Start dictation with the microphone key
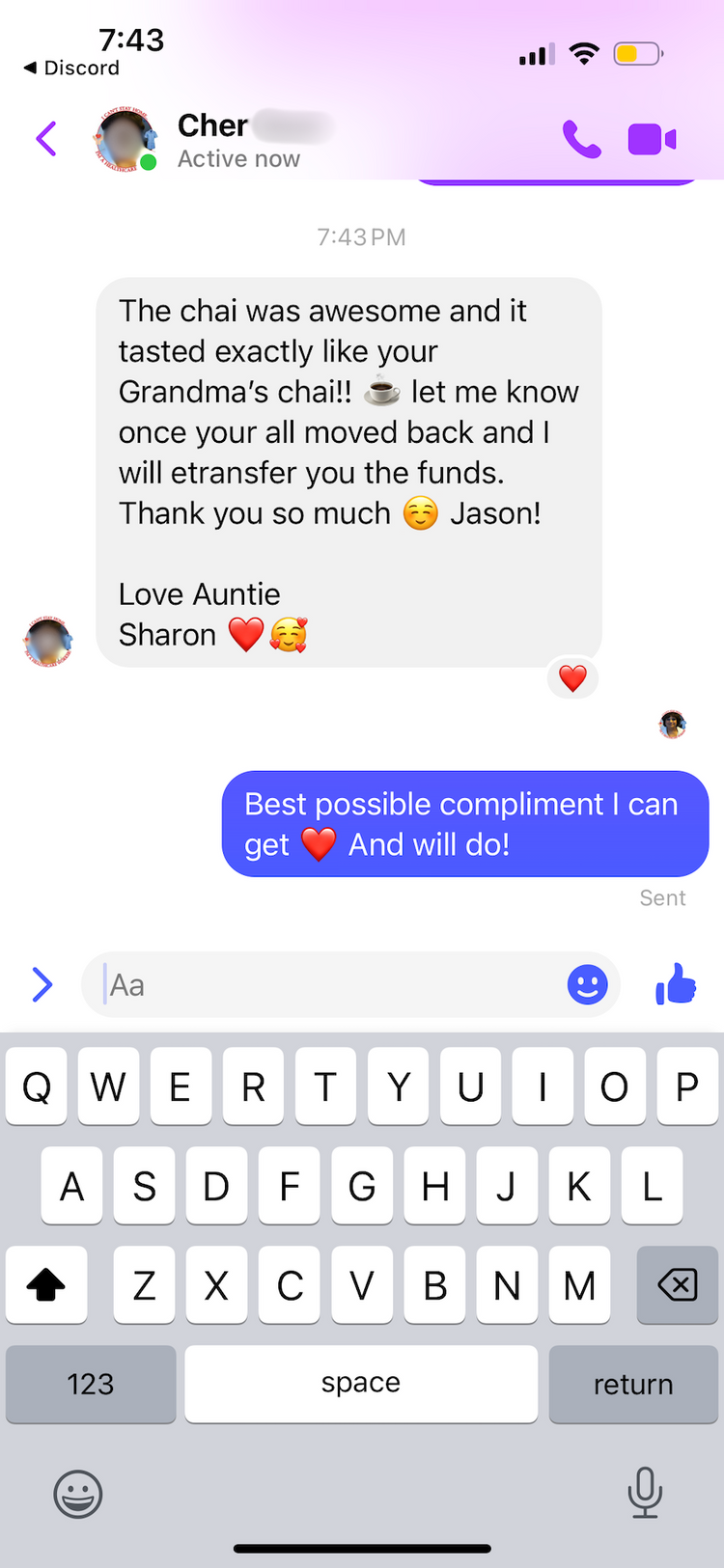The height and width of the screenshot is (1568, 724). (x=644, y=1492)
